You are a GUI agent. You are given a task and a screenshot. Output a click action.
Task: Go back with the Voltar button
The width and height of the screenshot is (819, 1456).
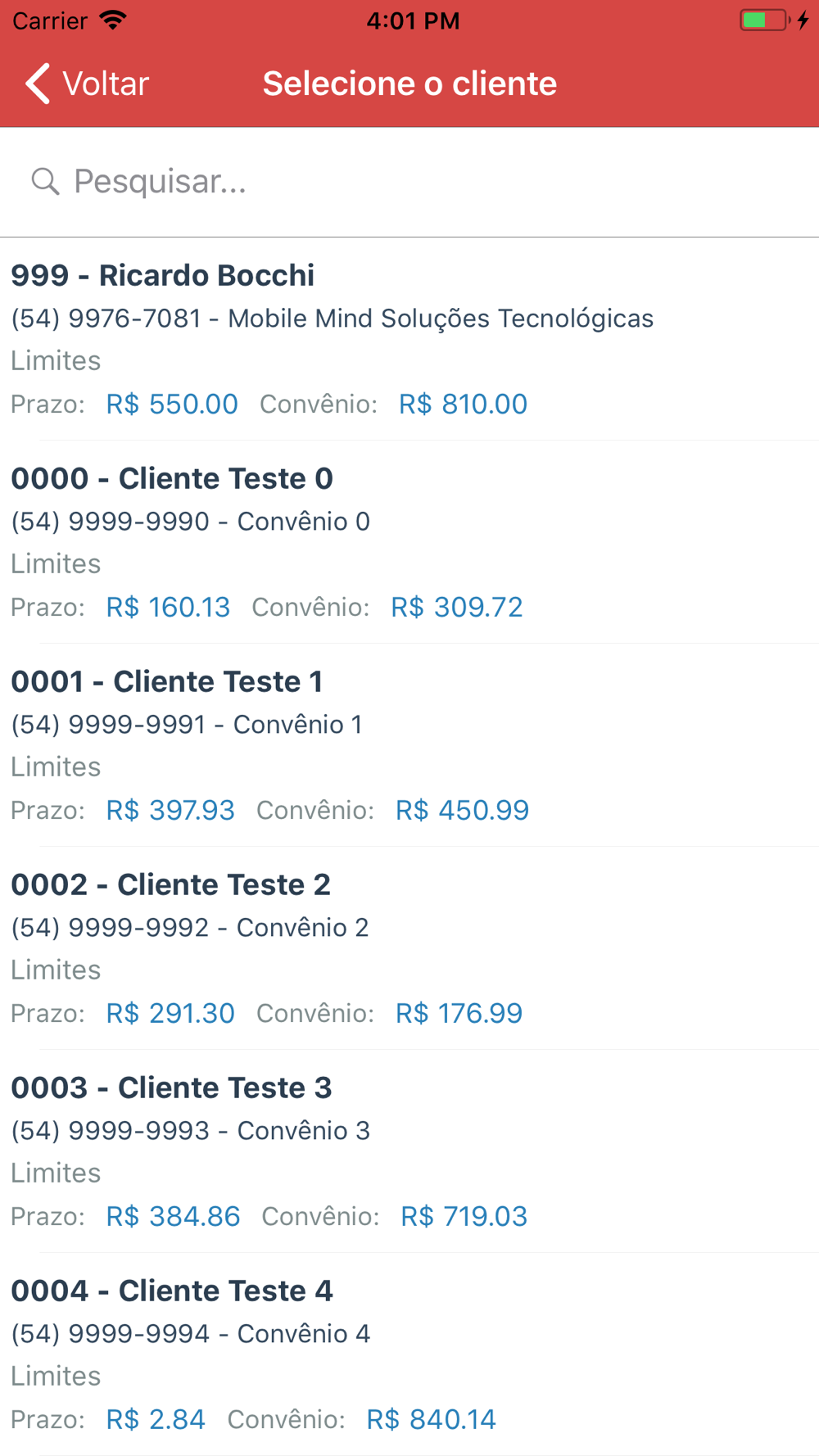click(87, 84)
